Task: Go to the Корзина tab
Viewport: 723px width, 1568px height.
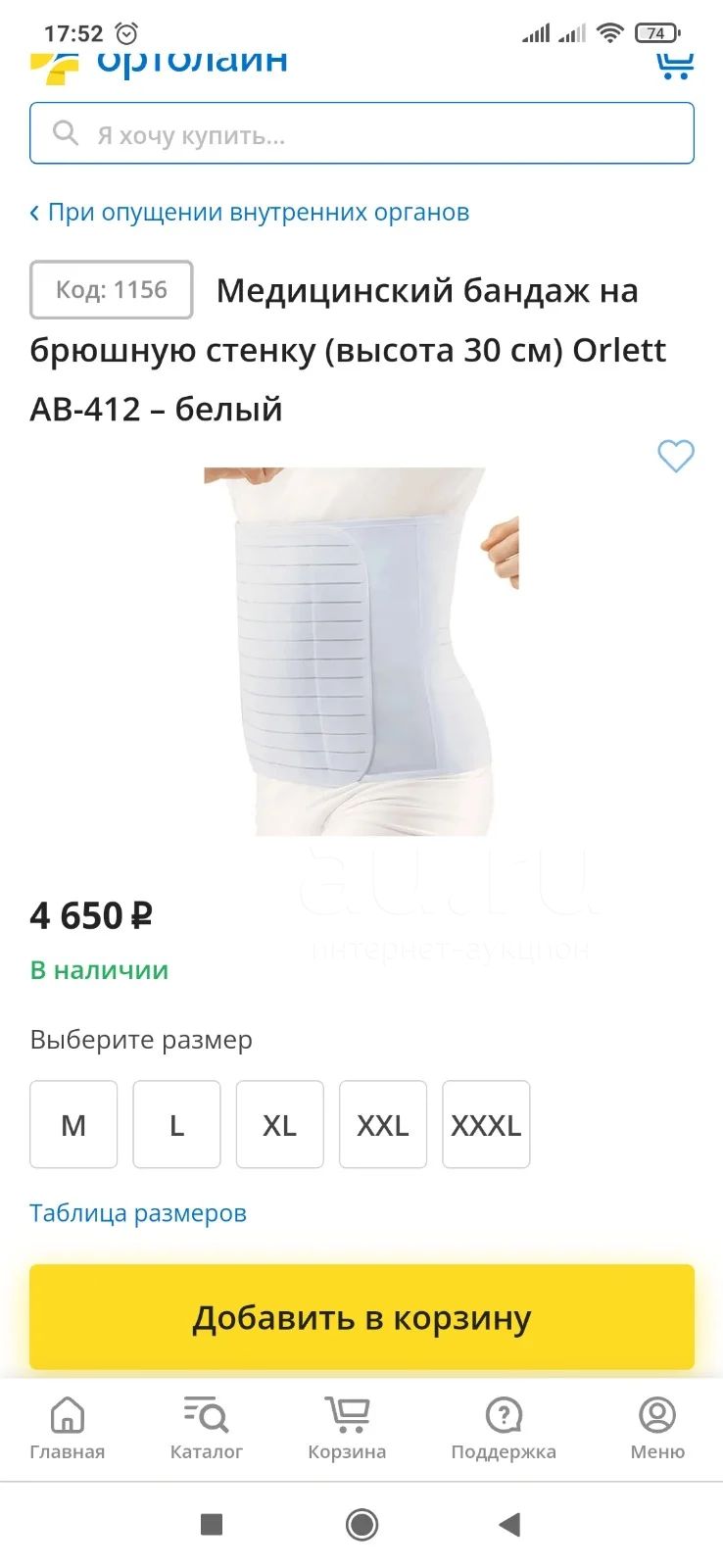Action: [x=347, y=1429]
